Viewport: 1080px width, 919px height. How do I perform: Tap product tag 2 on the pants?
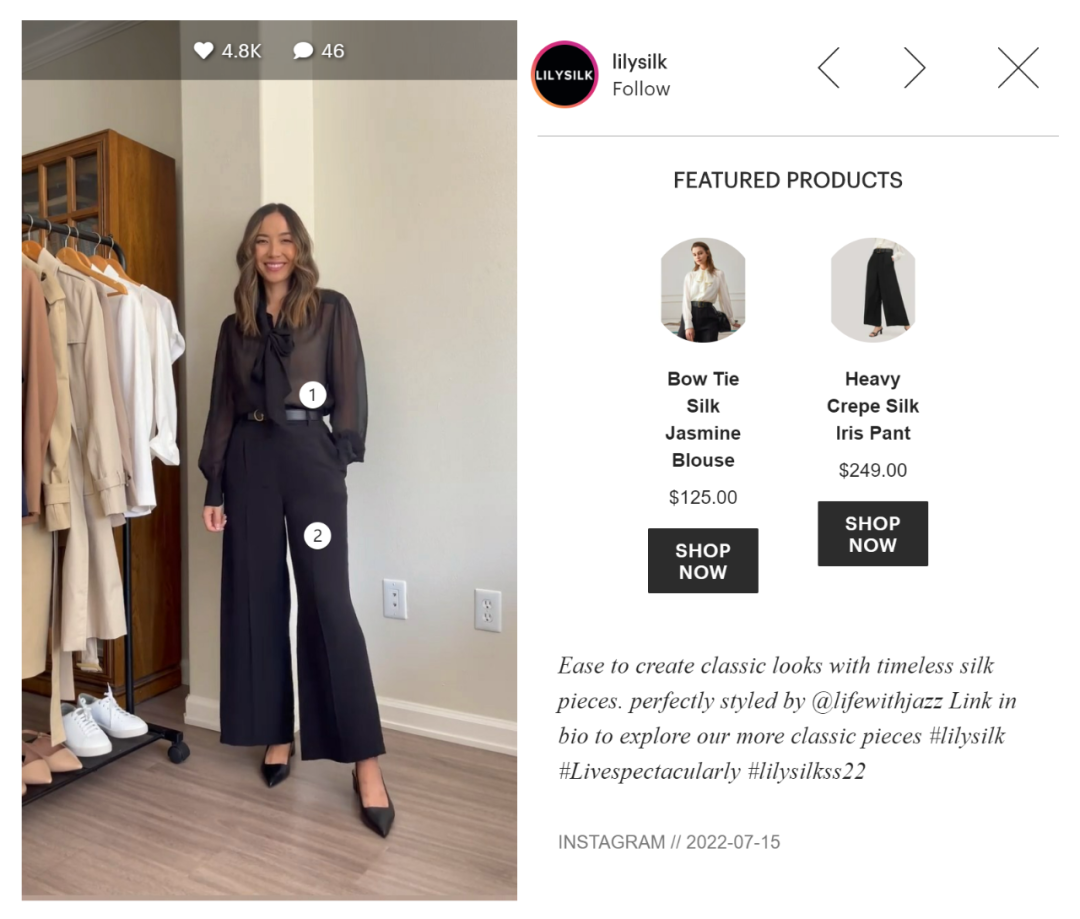[317, 536]
